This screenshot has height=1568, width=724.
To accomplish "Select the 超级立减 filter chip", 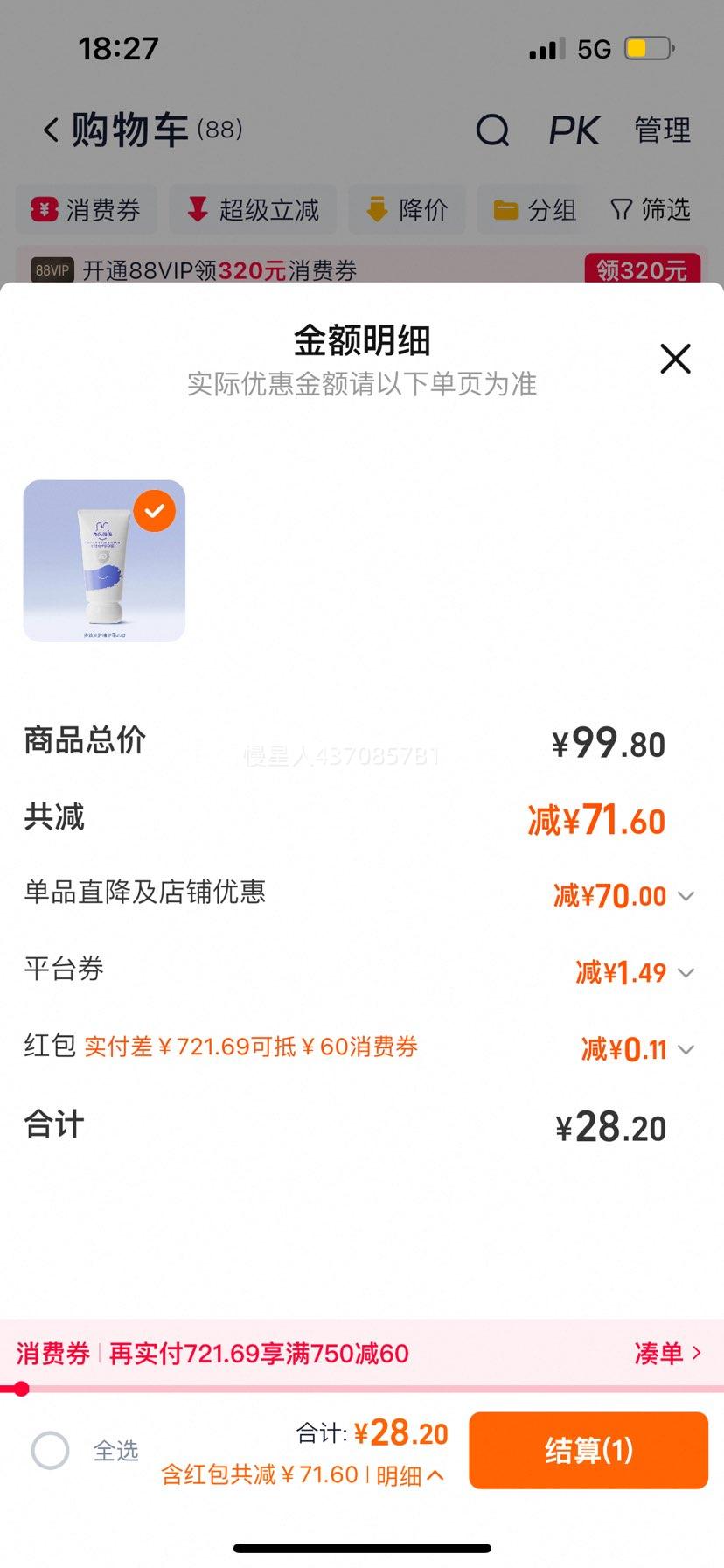I will tap(253, 210).
